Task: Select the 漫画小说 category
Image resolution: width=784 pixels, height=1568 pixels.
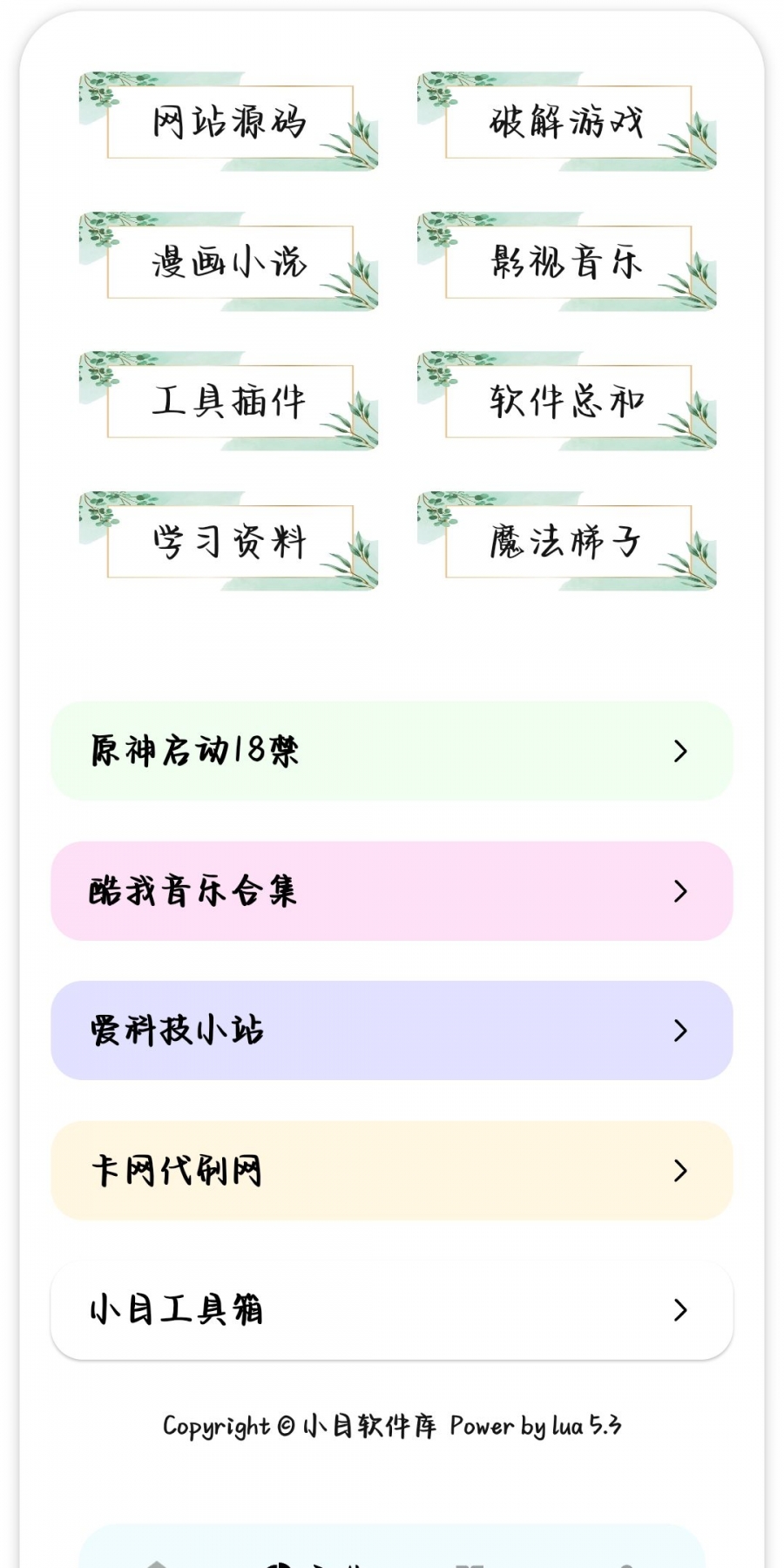Action: [228, 261]
